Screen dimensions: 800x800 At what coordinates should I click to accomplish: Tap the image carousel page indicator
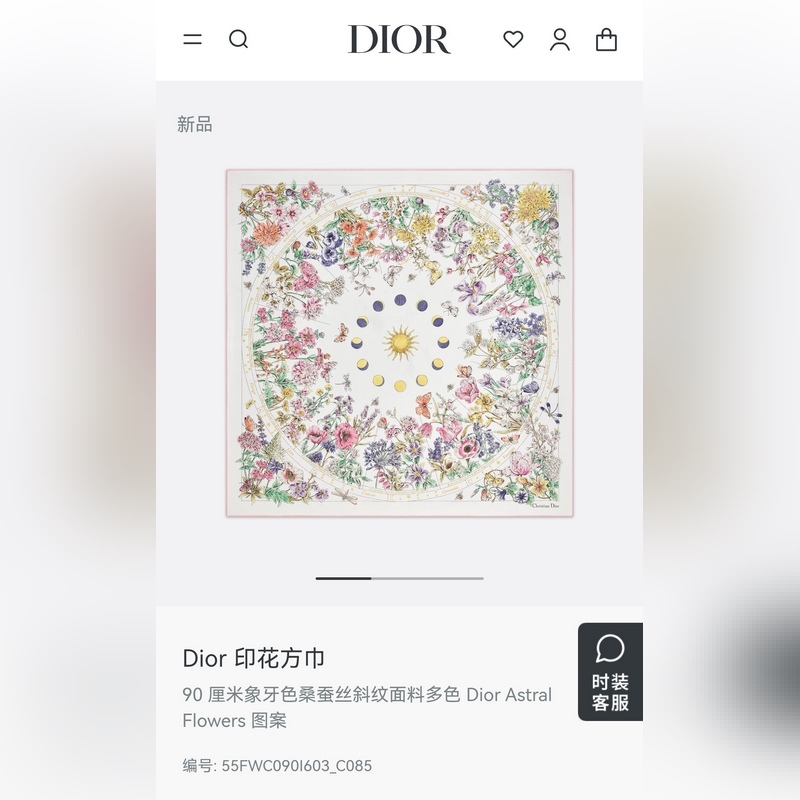click(x=399, y=578)
